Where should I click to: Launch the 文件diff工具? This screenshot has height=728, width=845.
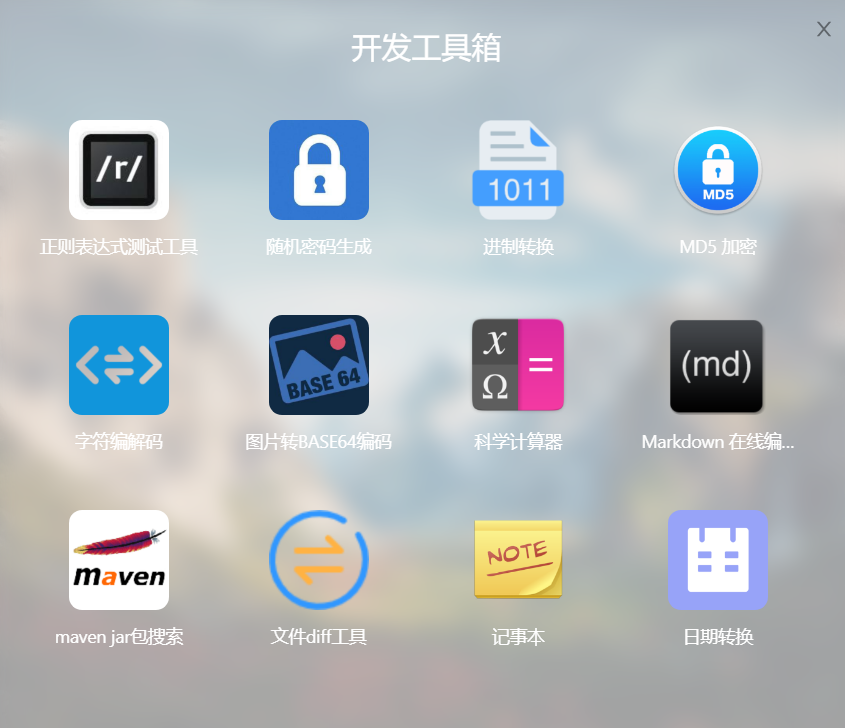pos(319,560)
